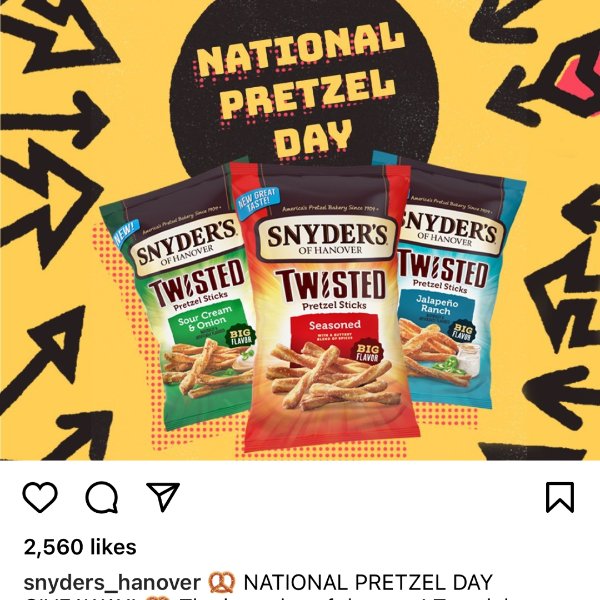Open comments on the pretzel post
This screenshot has width=600, height=600.
pos(101,497)
